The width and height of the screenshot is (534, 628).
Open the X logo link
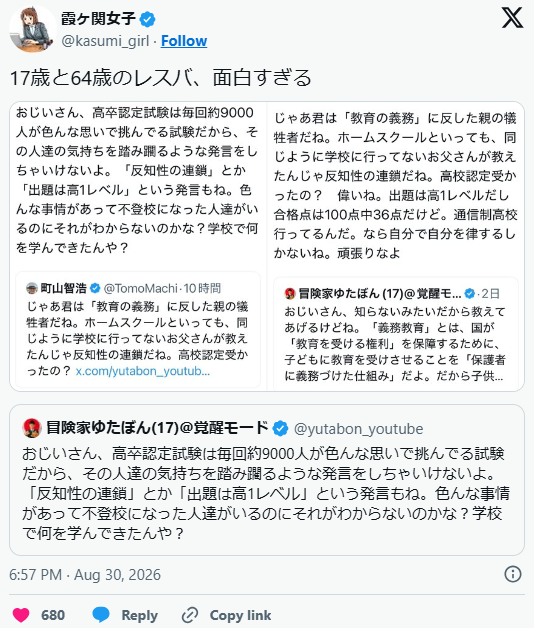click(512, 18)
